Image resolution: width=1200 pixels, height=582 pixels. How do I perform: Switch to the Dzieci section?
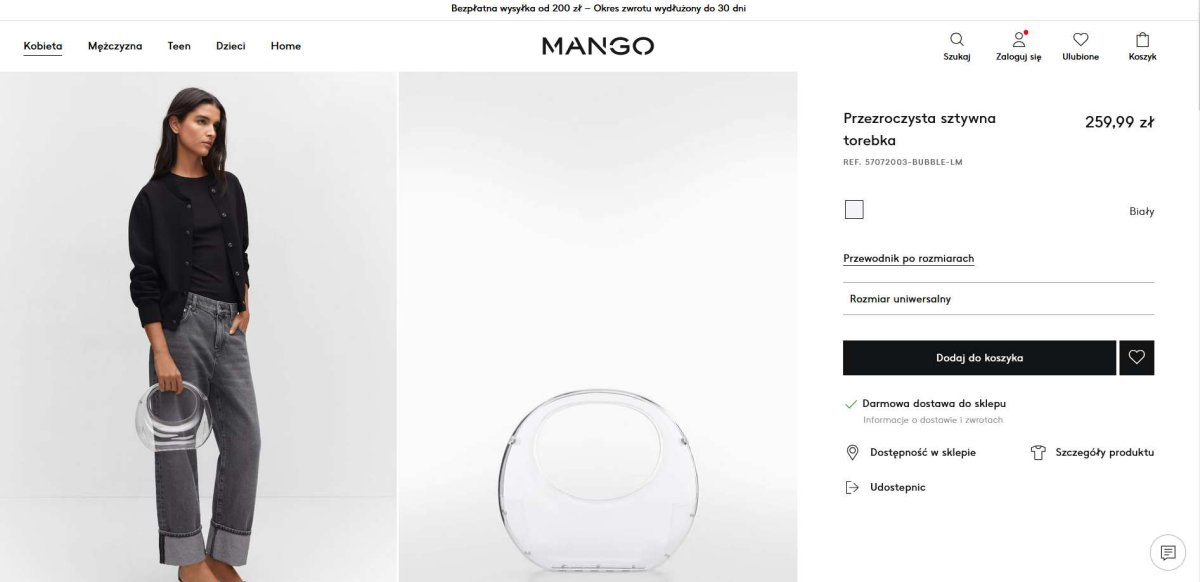point(230,46)
